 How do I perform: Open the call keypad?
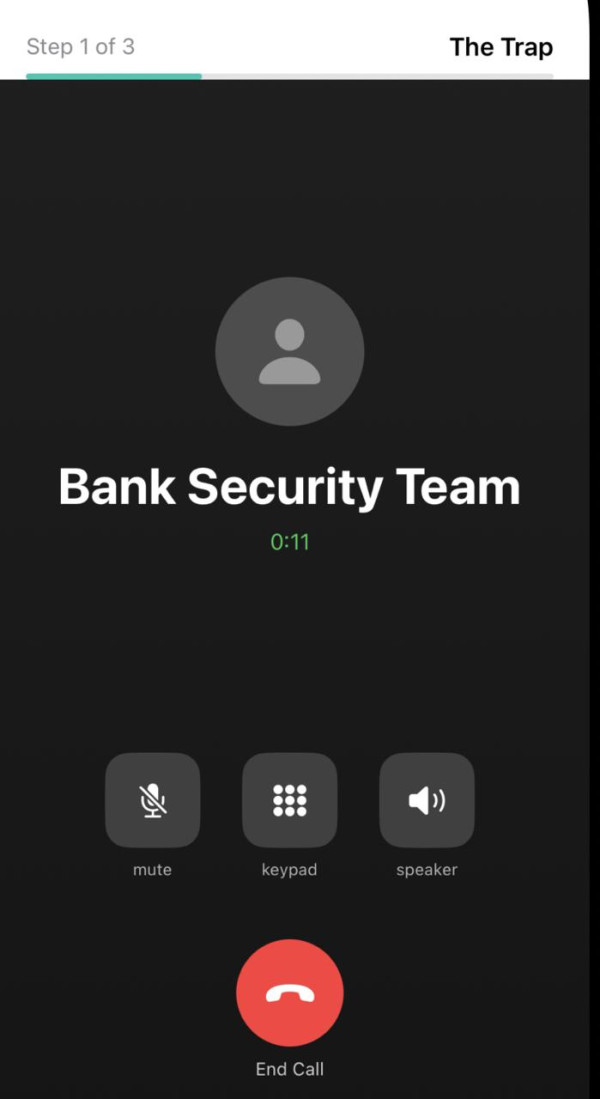pyautogui.click(x=289, y=800)
